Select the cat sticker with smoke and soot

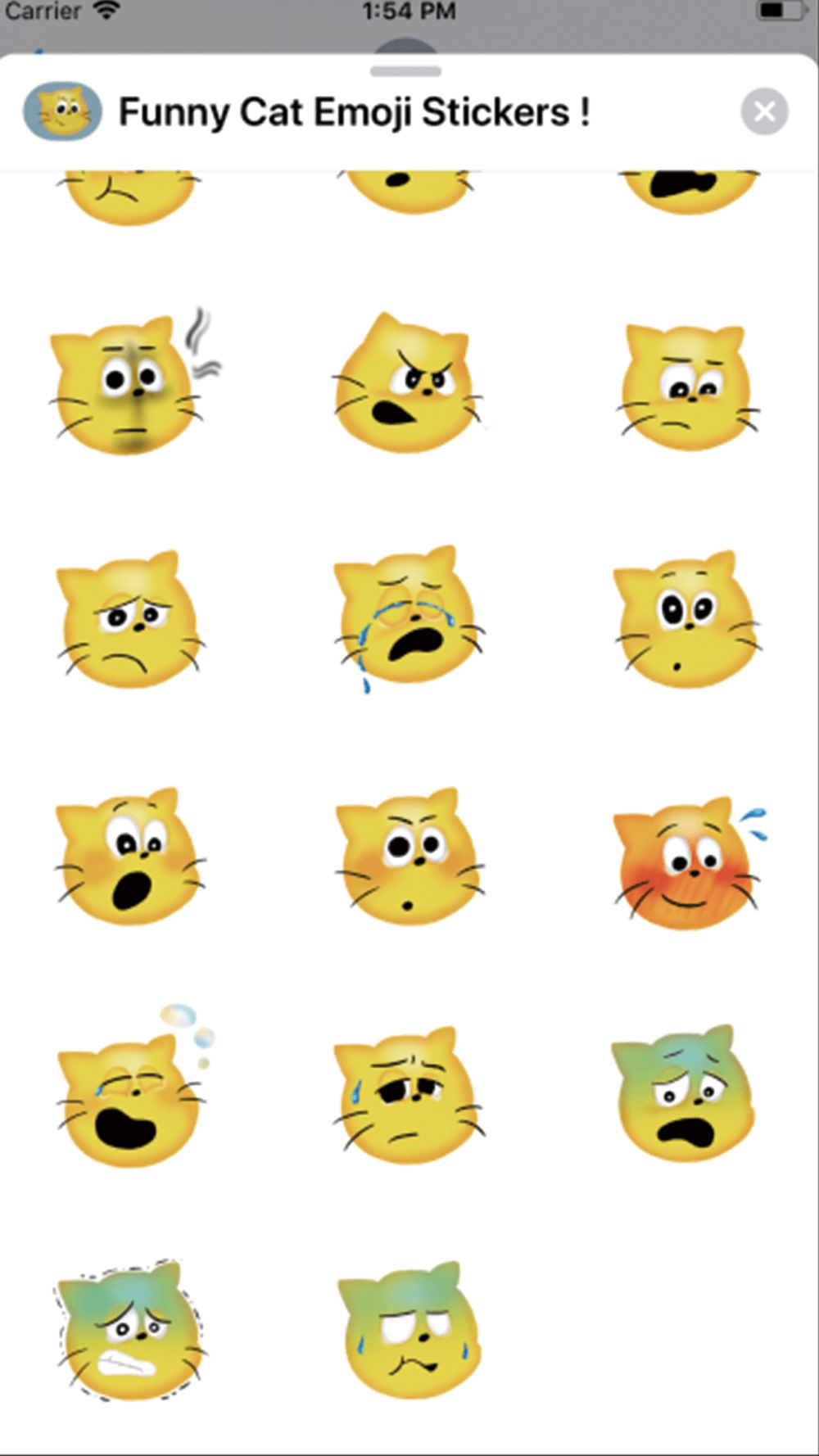[133, 381]
